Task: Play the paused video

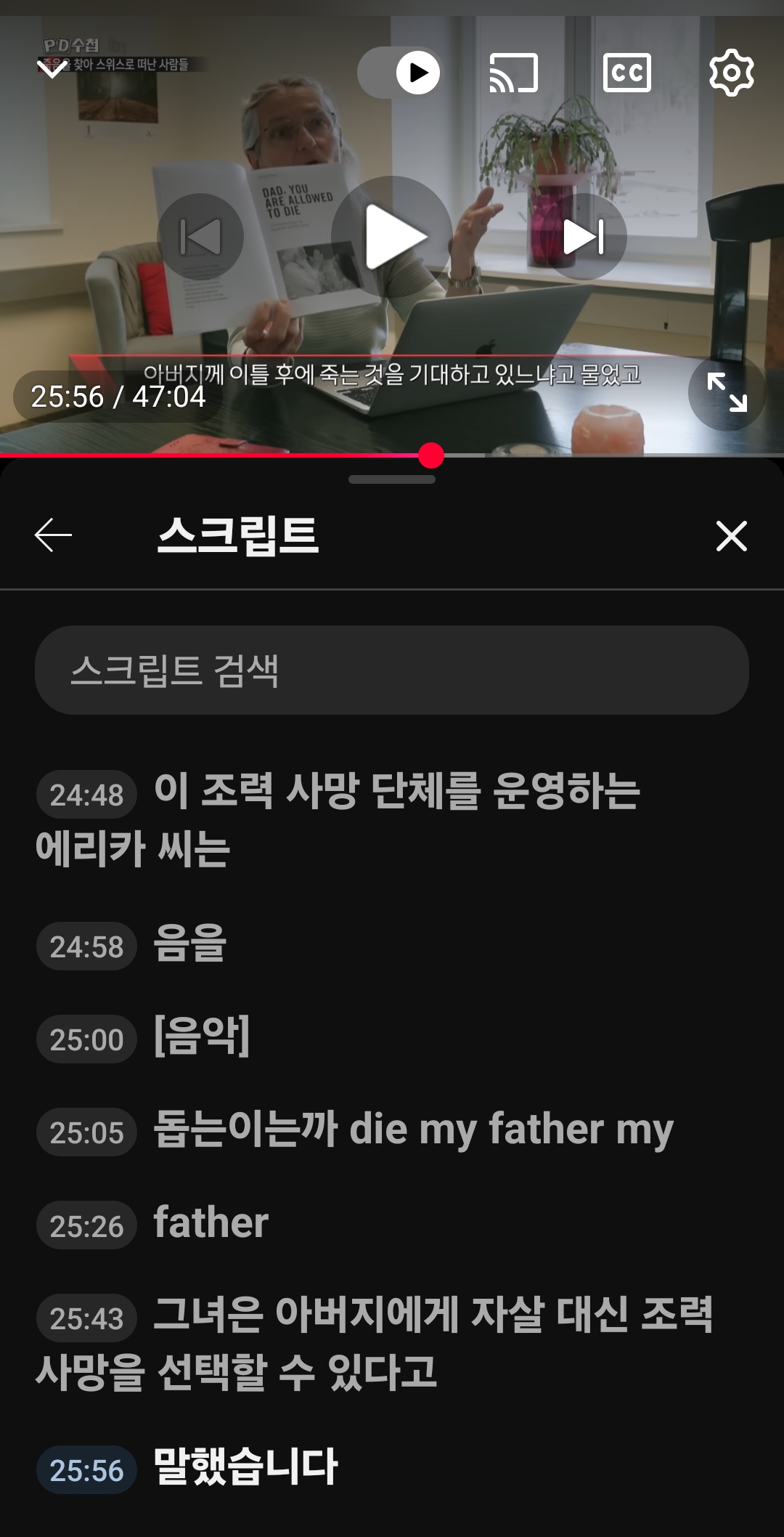Action: point(392,237)
